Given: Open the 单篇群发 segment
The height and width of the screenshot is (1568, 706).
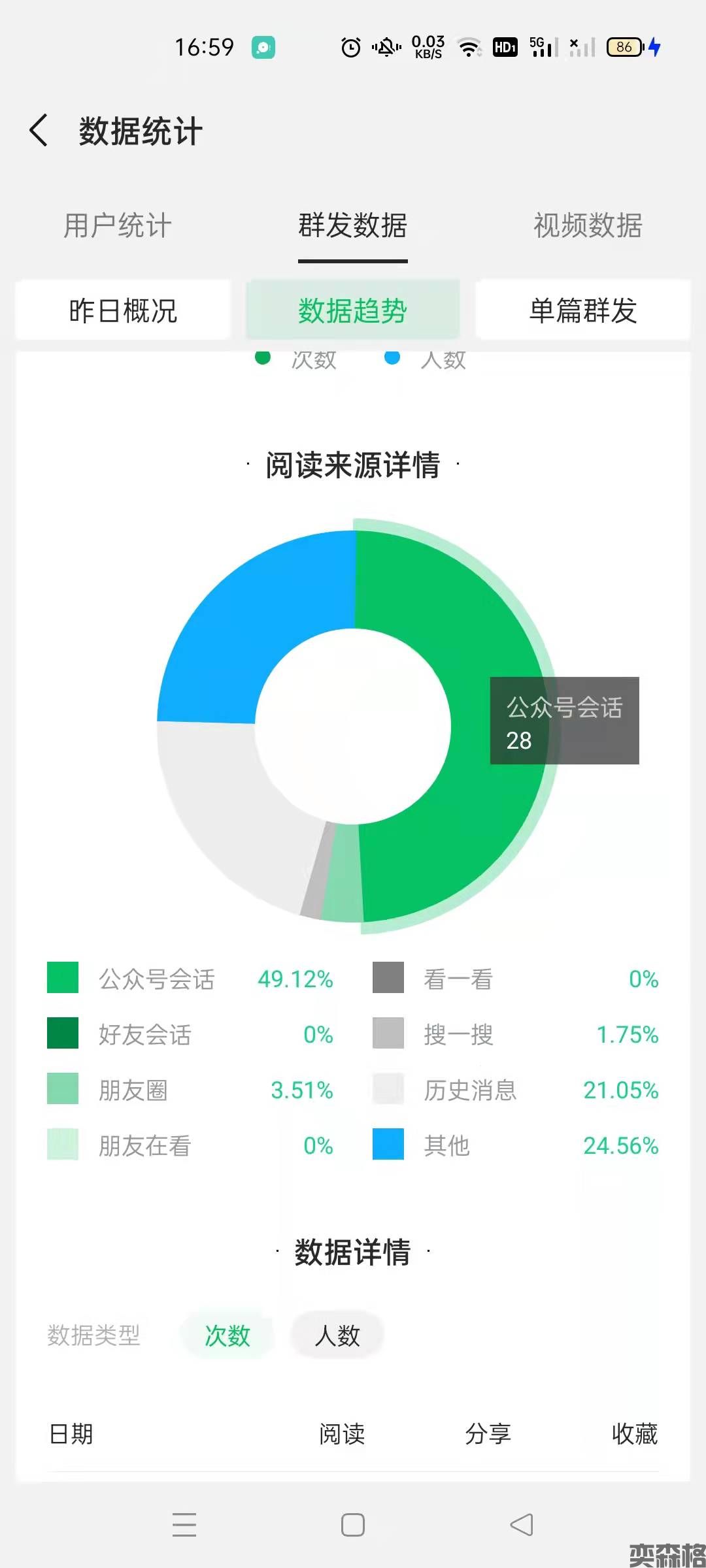Looking at the screenshot, I should [583, 310].
